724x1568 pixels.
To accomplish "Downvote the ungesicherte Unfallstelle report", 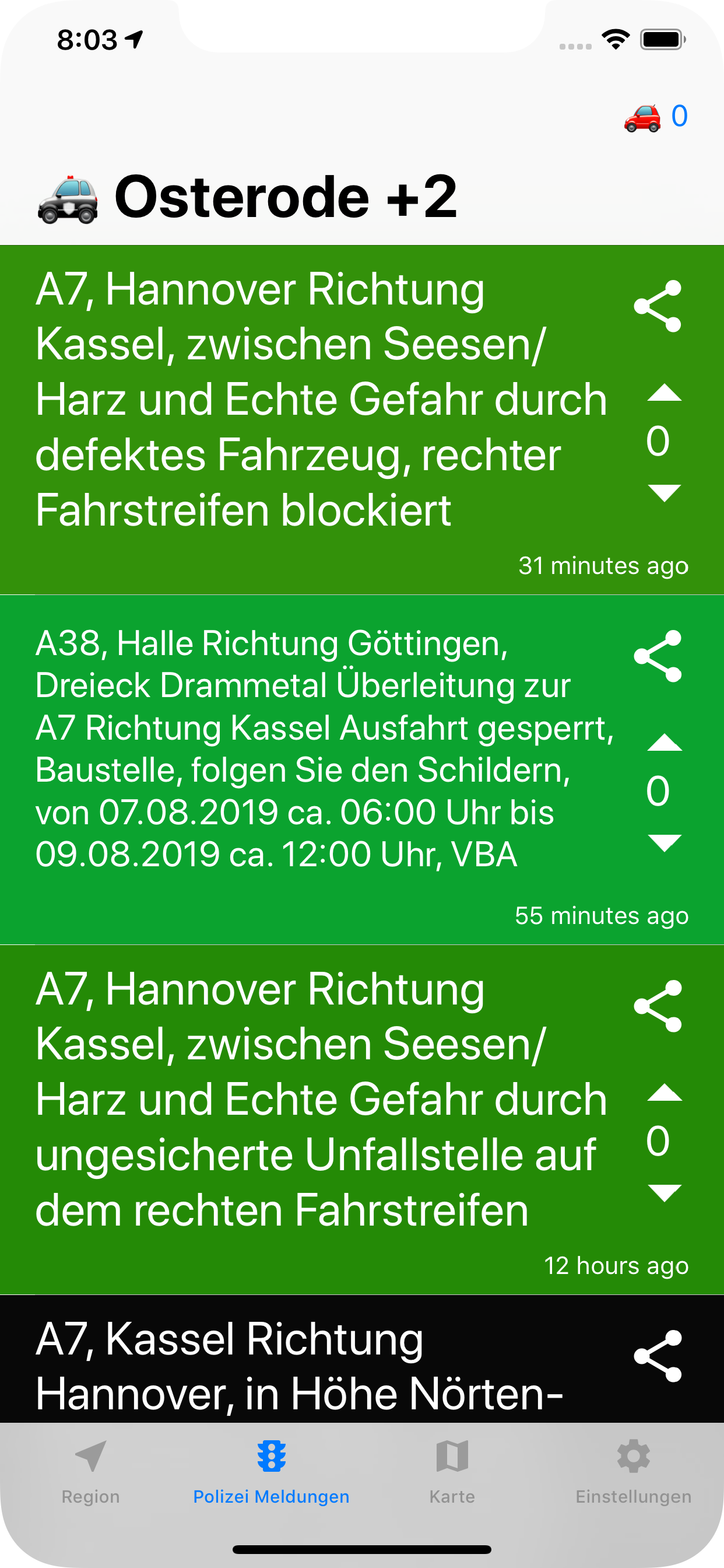I will pos(665,1192).
